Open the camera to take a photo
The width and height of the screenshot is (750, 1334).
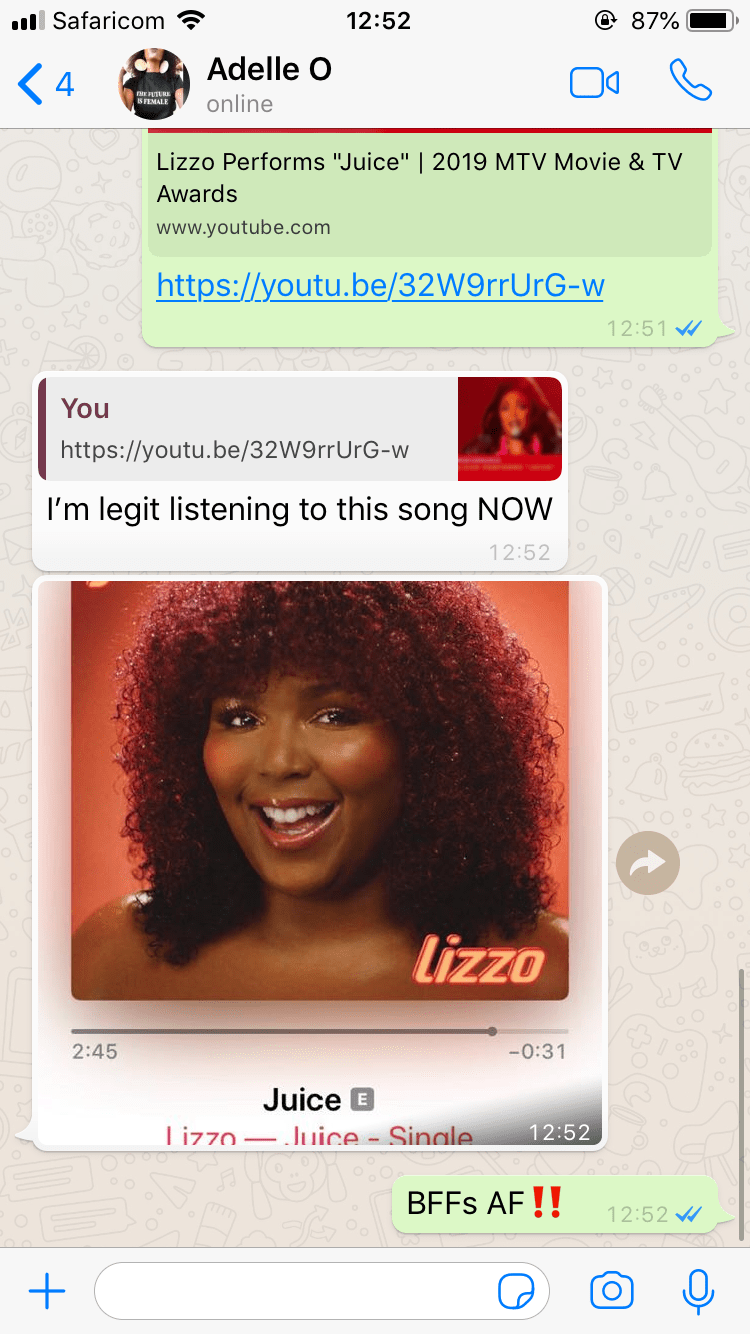612,1292
